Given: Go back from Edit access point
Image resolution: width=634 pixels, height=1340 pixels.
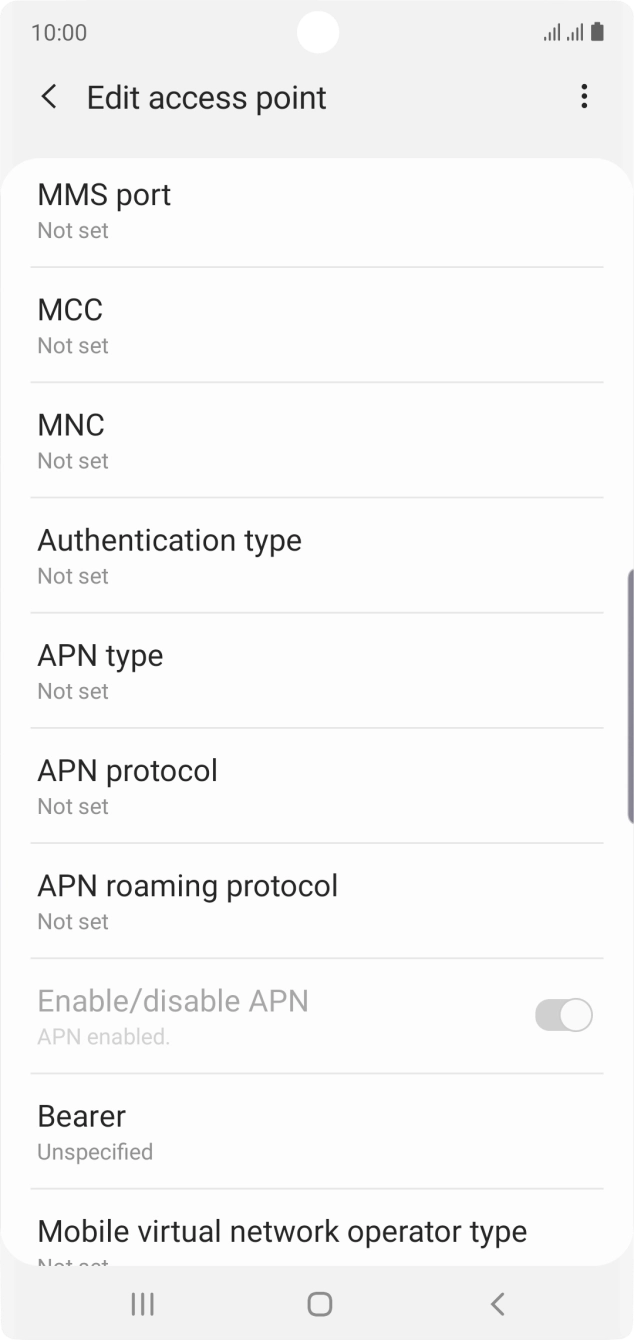Looking at the screenshot, I should (48, 97).
